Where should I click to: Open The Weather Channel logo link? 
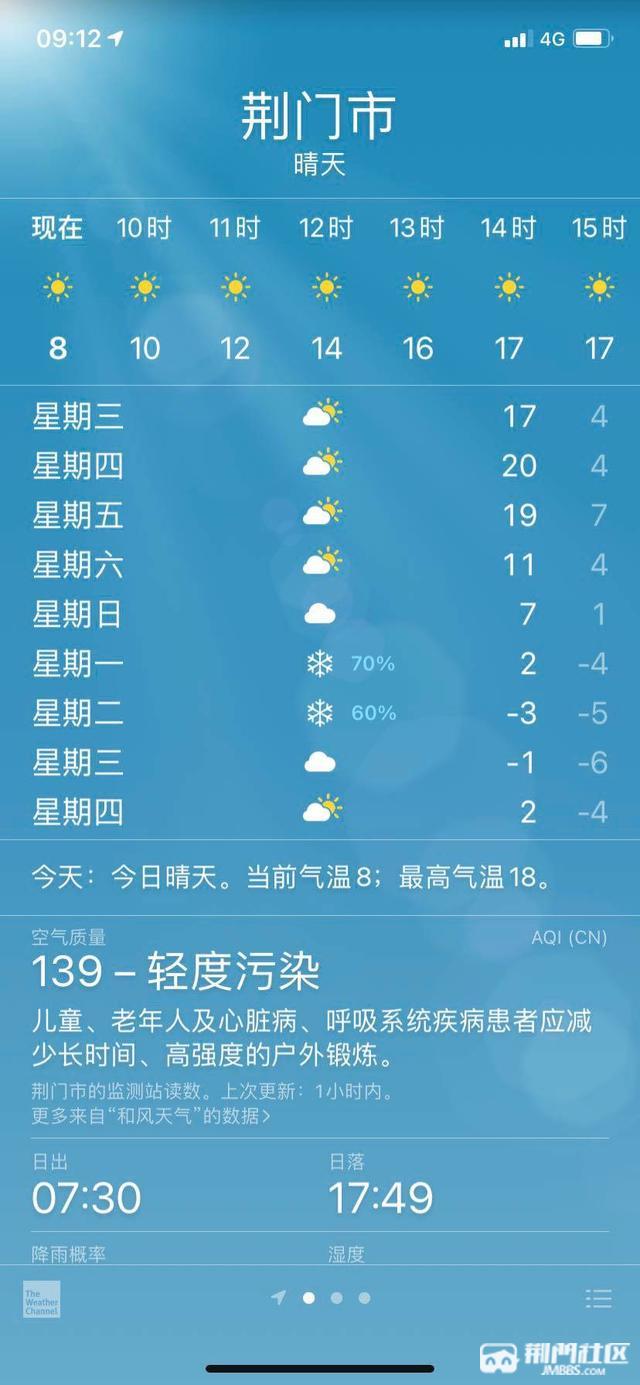42,1298
